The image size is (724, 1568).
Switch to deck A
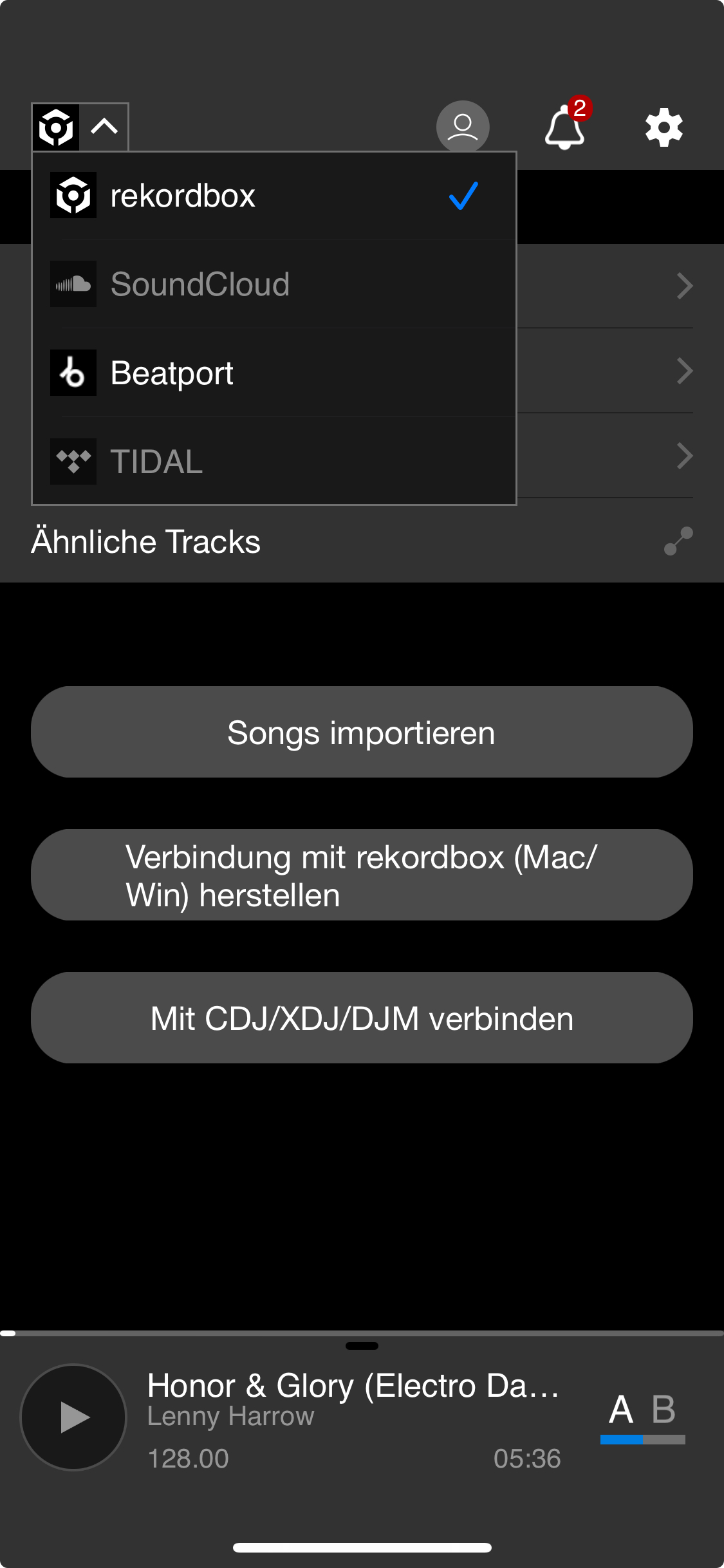tap(621, 1411)
